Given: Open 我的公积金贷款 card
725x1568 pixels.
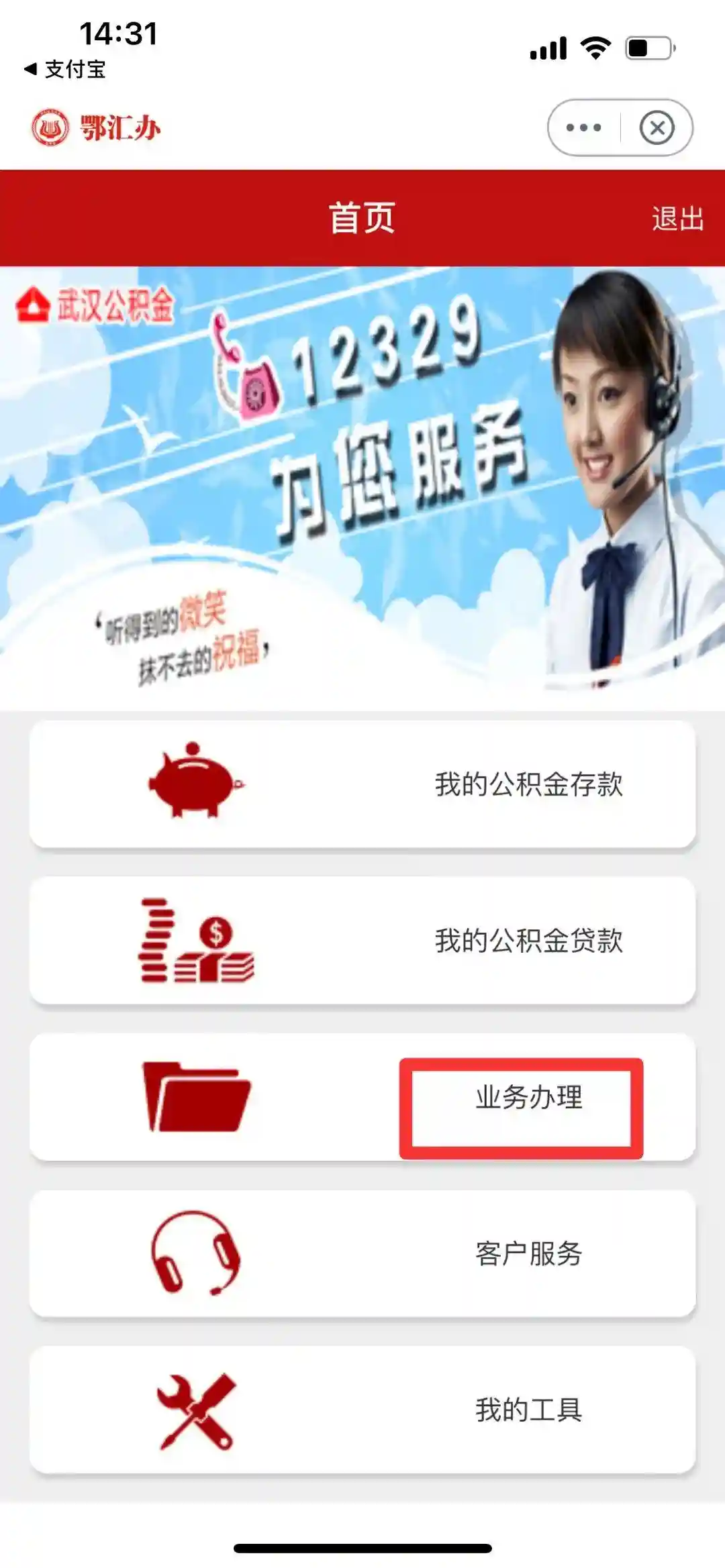Looking at the screenshot, I should click(362, 940).
